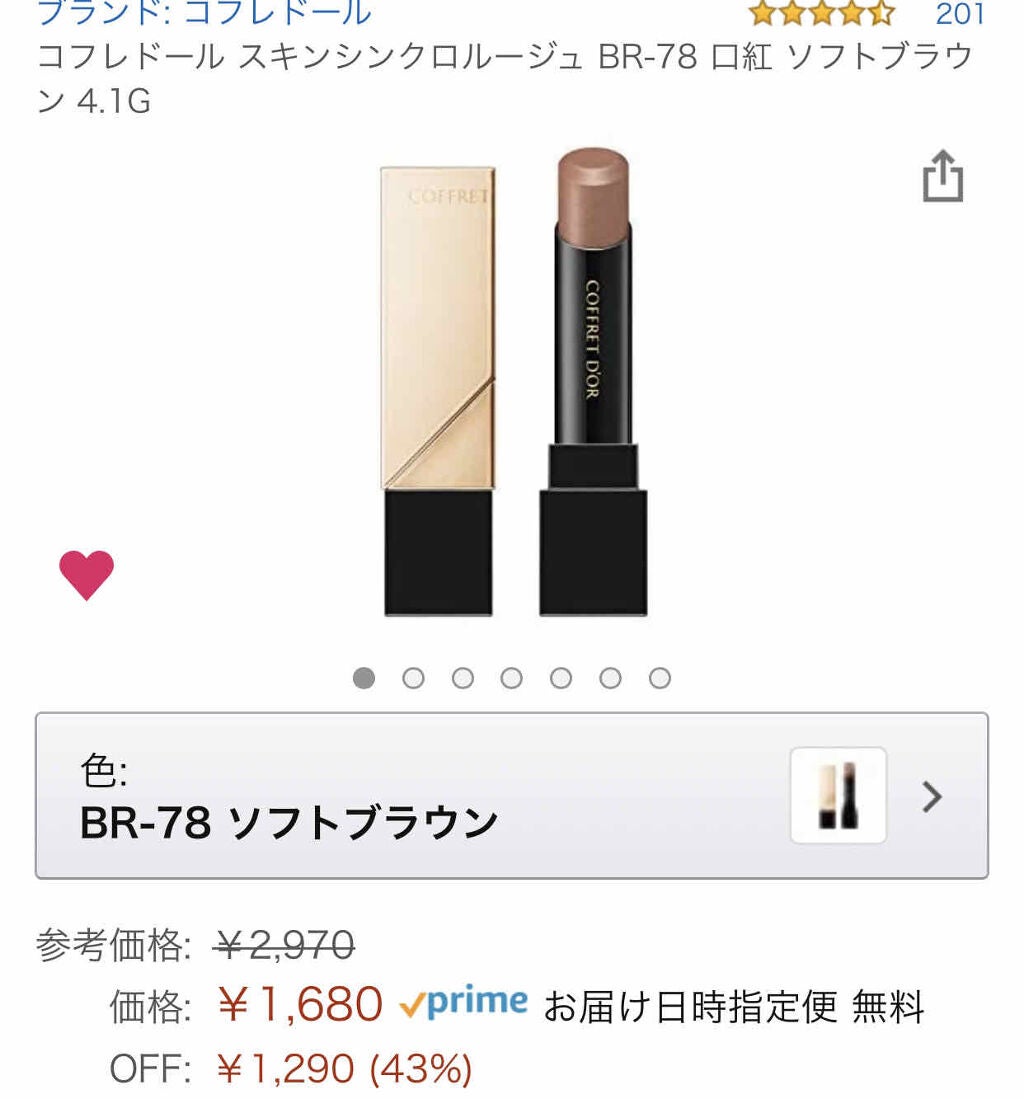Tap the pink heart wishlist icon
The width and height of the screenshot is (1024, 1099).
86,575
